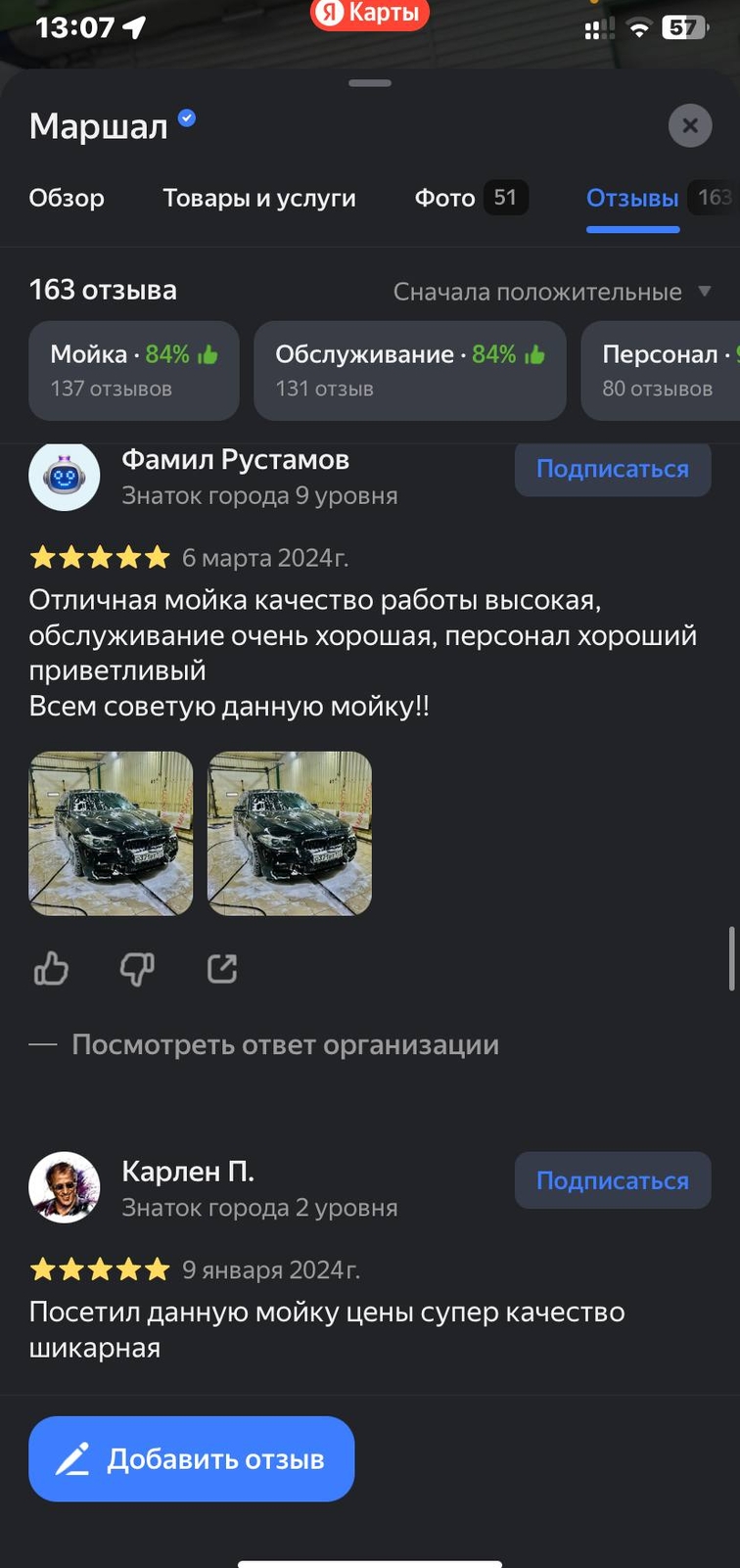The image size is (740, 1568).
Task: Open the first car photo in review
Action: click(x=111, y=833)
